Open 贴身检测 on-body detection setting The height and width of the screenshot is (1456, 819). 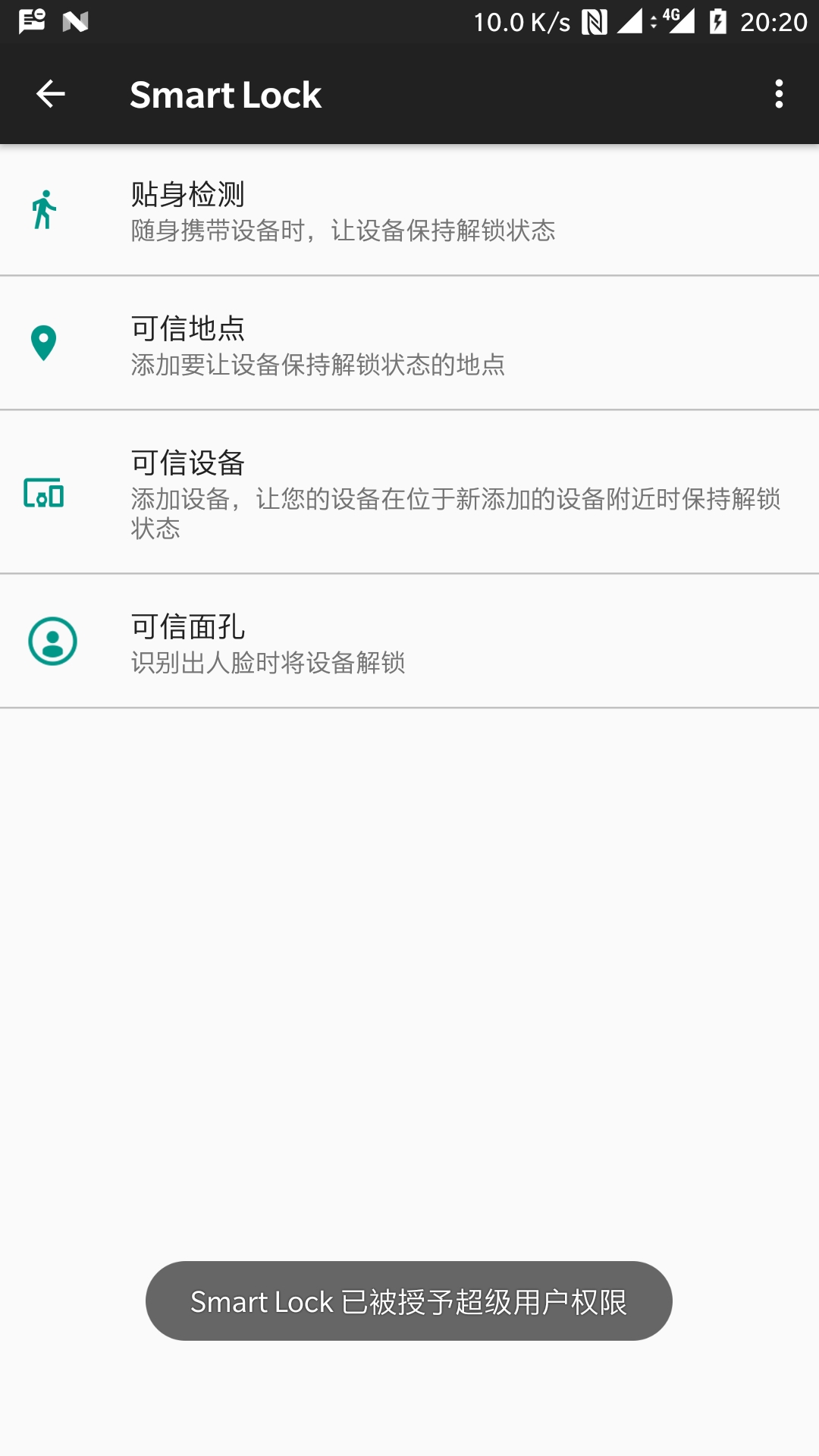tap(409, 210)
